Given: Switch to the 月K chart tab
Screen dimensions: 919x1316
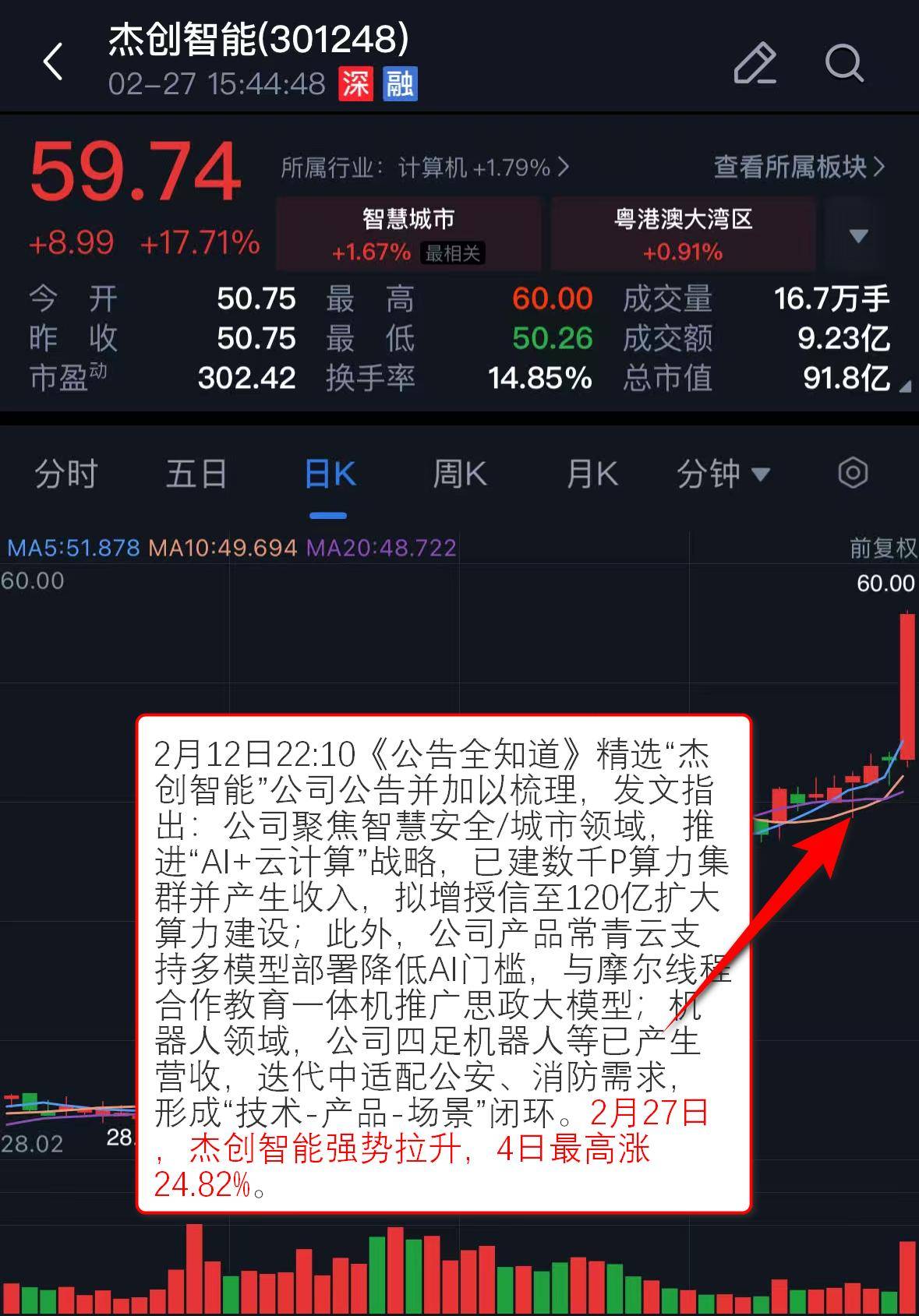Looking at the screenshot, I should [592, 474].
